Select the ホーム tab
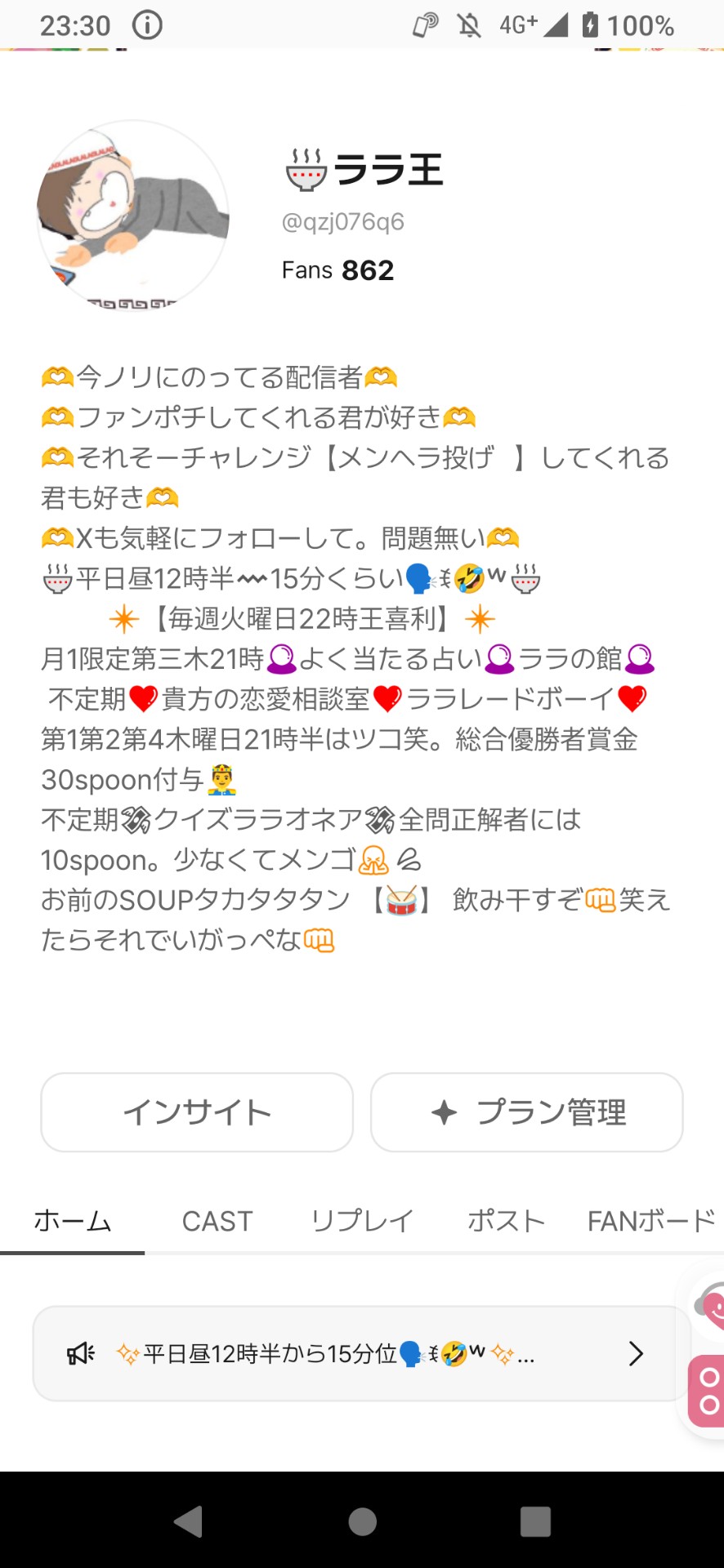Viewport: 724px width, 1568px height. (73, 1221)
